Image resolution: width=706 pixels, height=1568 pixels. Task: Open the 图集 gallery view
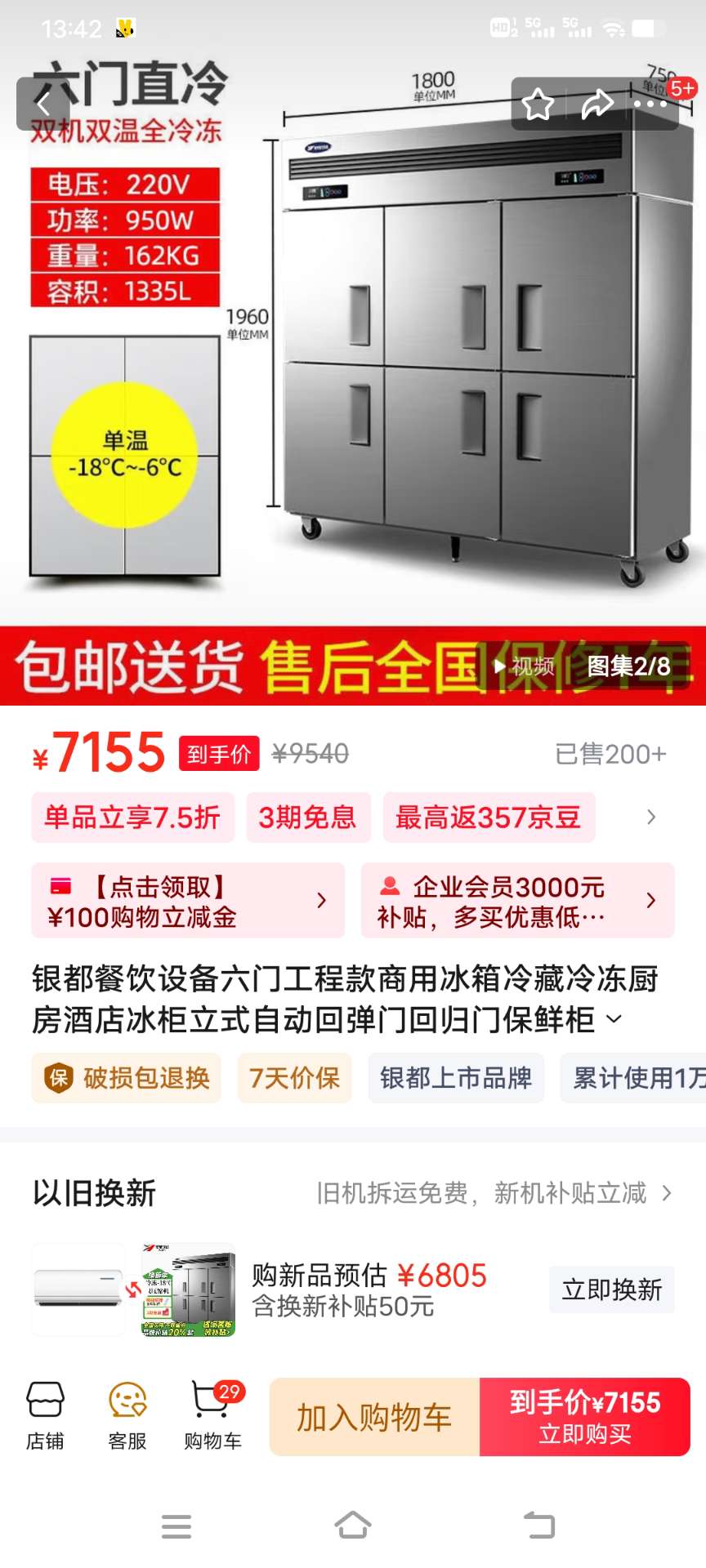tap(628, 666)
